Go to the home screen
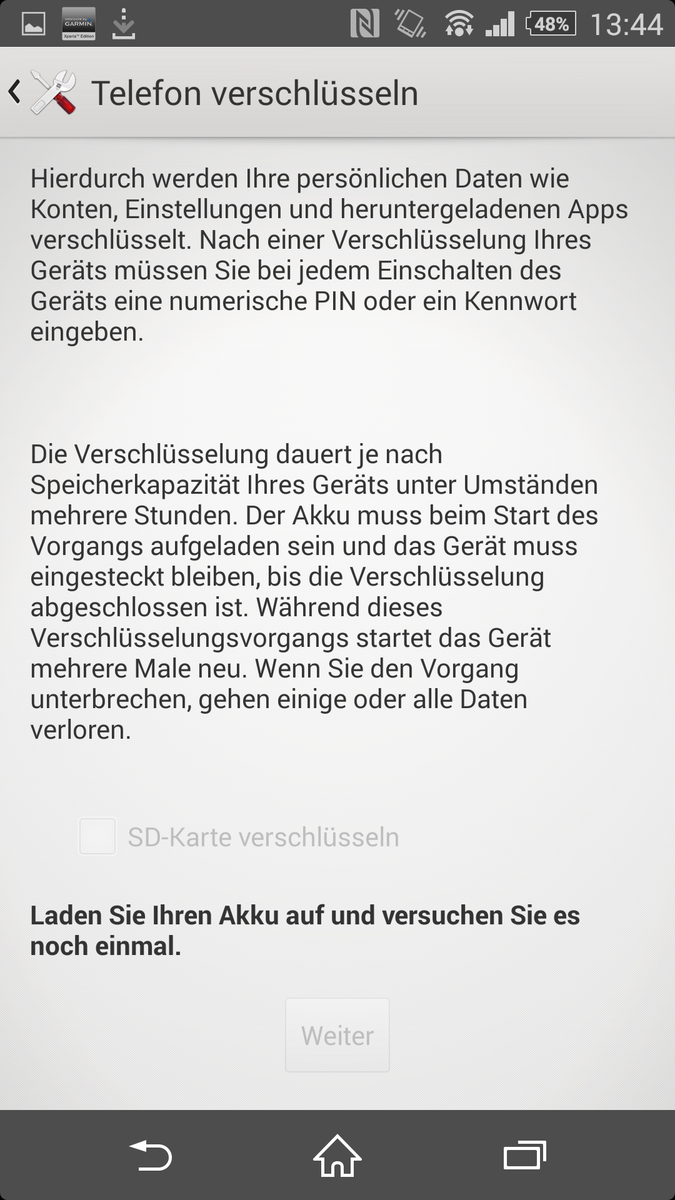This screenshot has width=675, height=1200. point(337,1156)
